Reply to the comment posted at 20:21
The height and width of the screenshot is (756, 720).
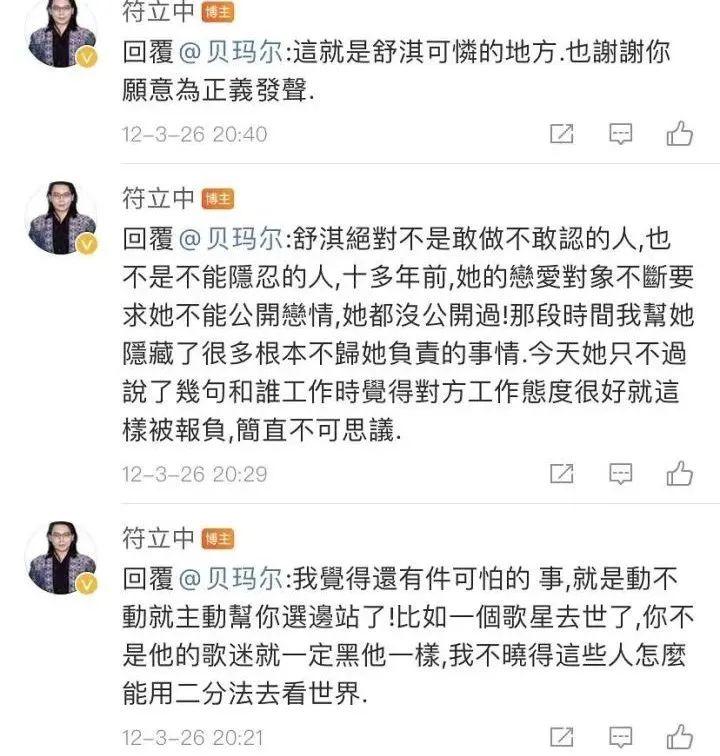(622, 738)
